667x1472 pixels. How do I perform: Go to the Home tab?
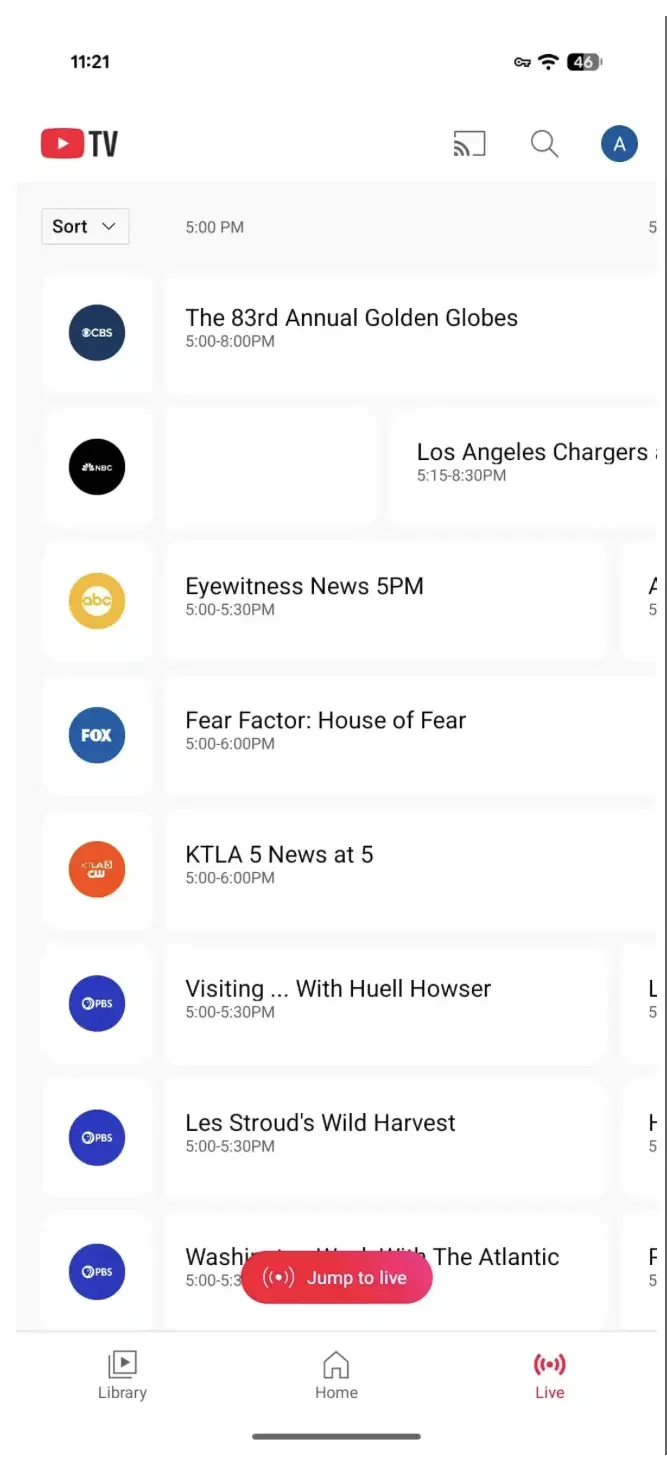pyautogui.click(x=336, y=1375)
